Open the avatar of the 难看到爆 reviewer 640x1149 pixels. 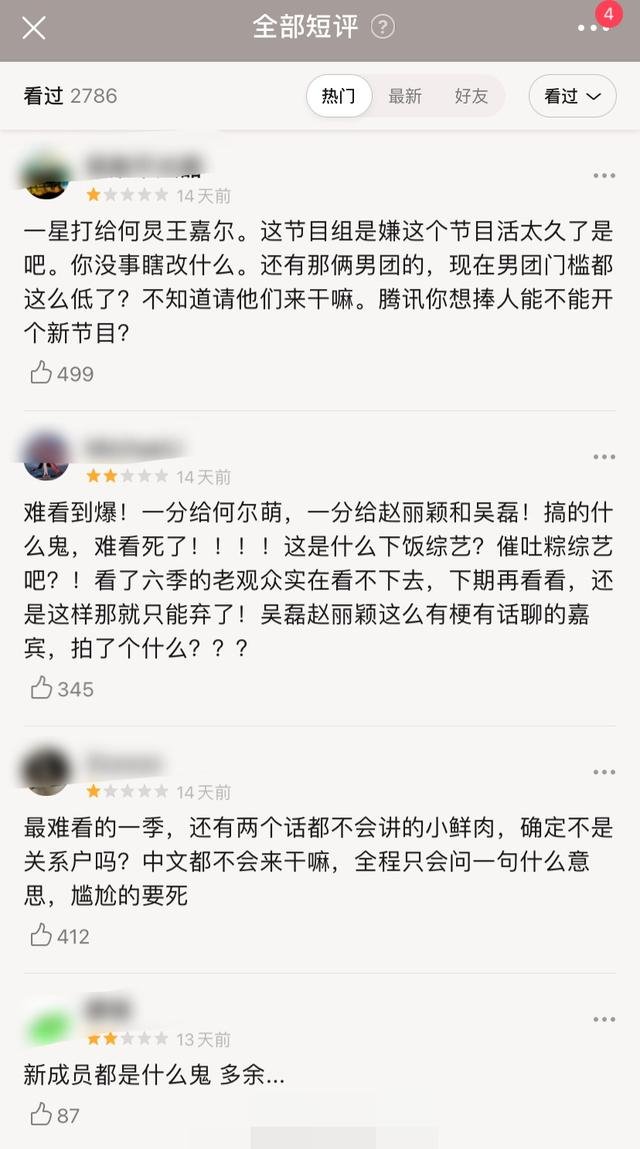pos(46,458)
